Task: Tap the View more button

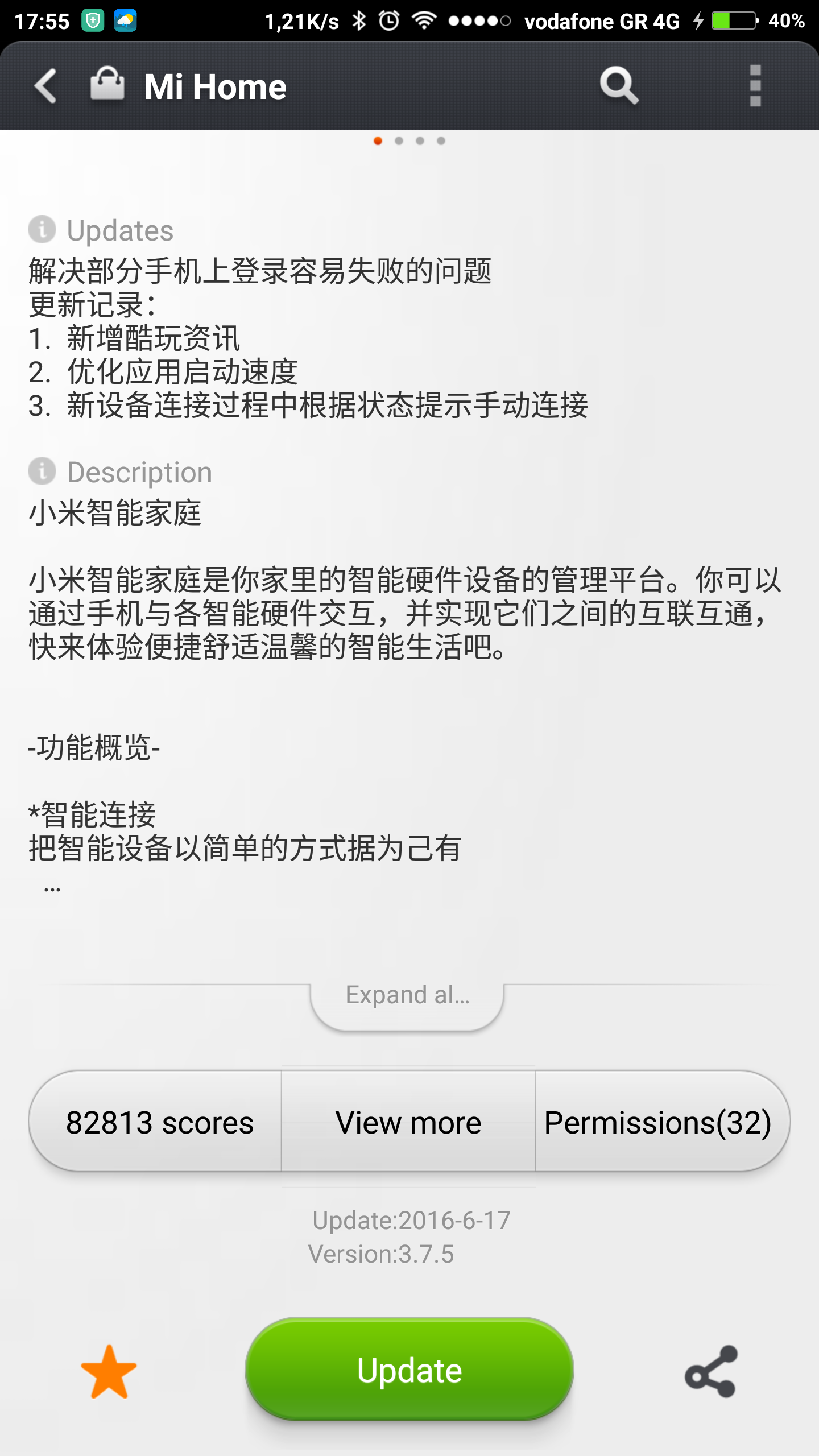Action: 408,1123
